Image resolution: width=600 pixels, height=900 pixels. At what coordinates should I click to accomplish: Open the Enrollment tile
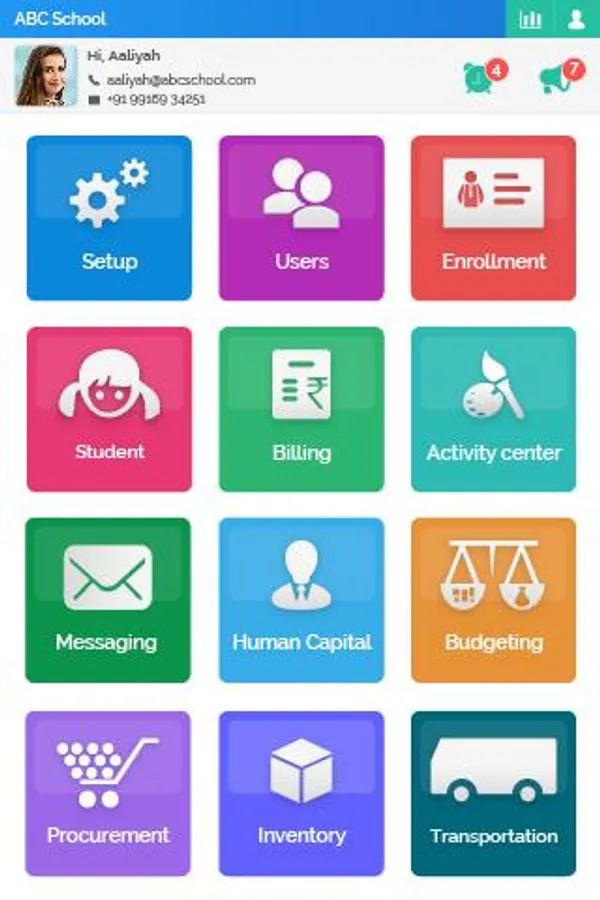pyautogui.click(x=493, y=218)
